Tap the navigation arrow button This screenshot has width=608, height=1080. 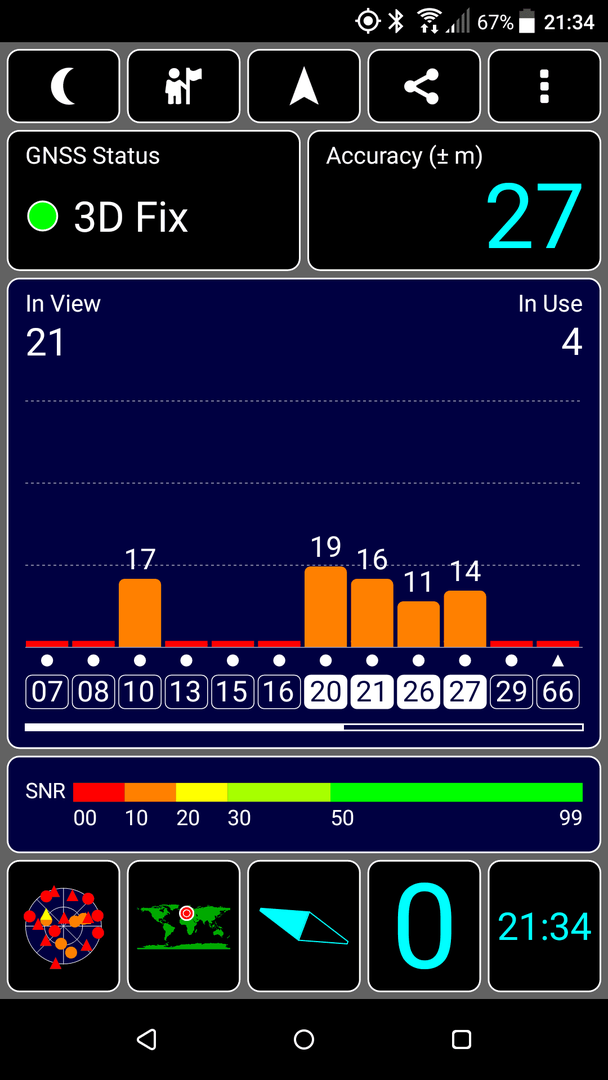pyautogui.click(x=304, y=86)
